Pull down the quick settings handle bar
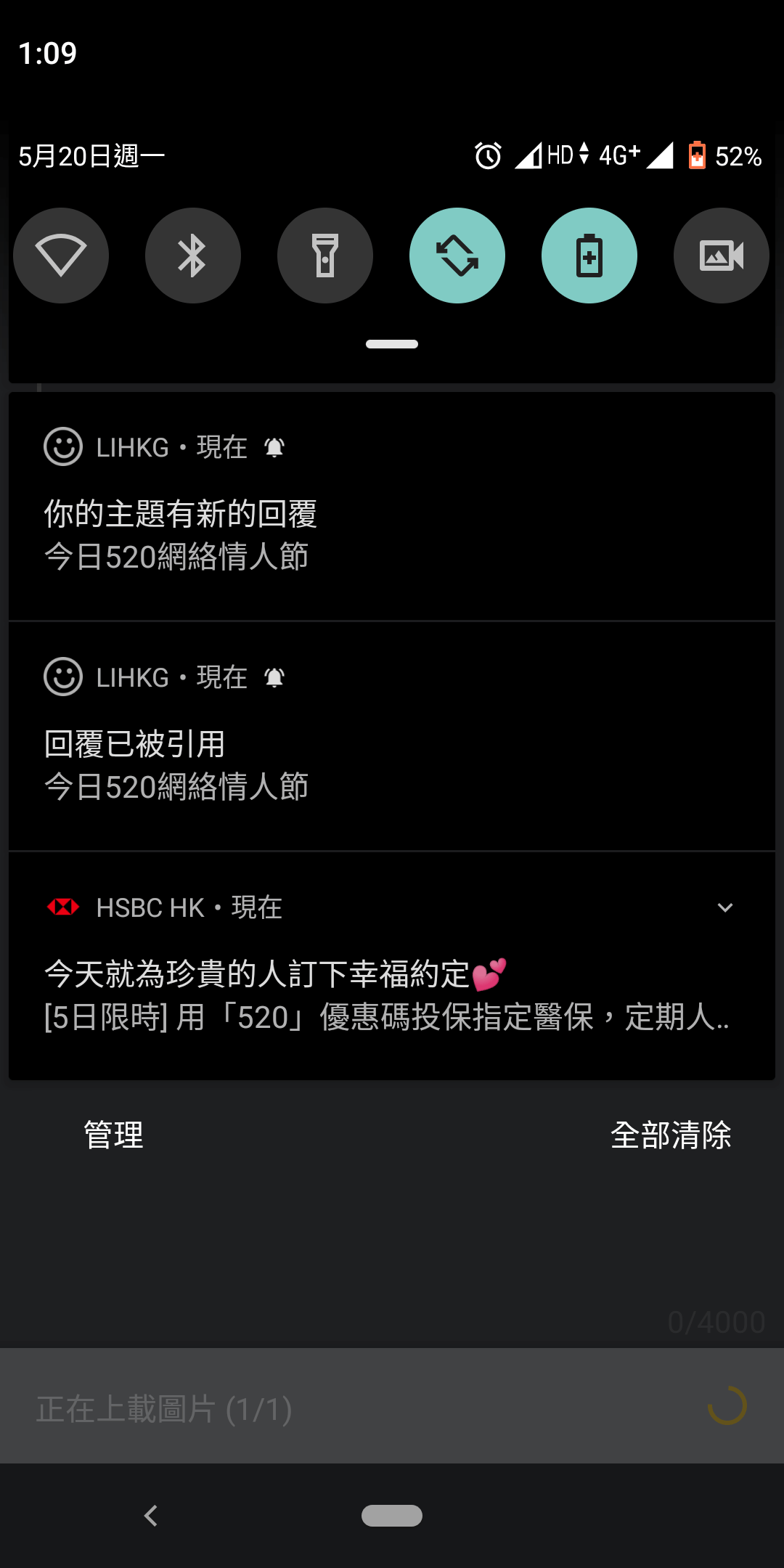This screenshot has height=1568, width=784. [391, 343]
